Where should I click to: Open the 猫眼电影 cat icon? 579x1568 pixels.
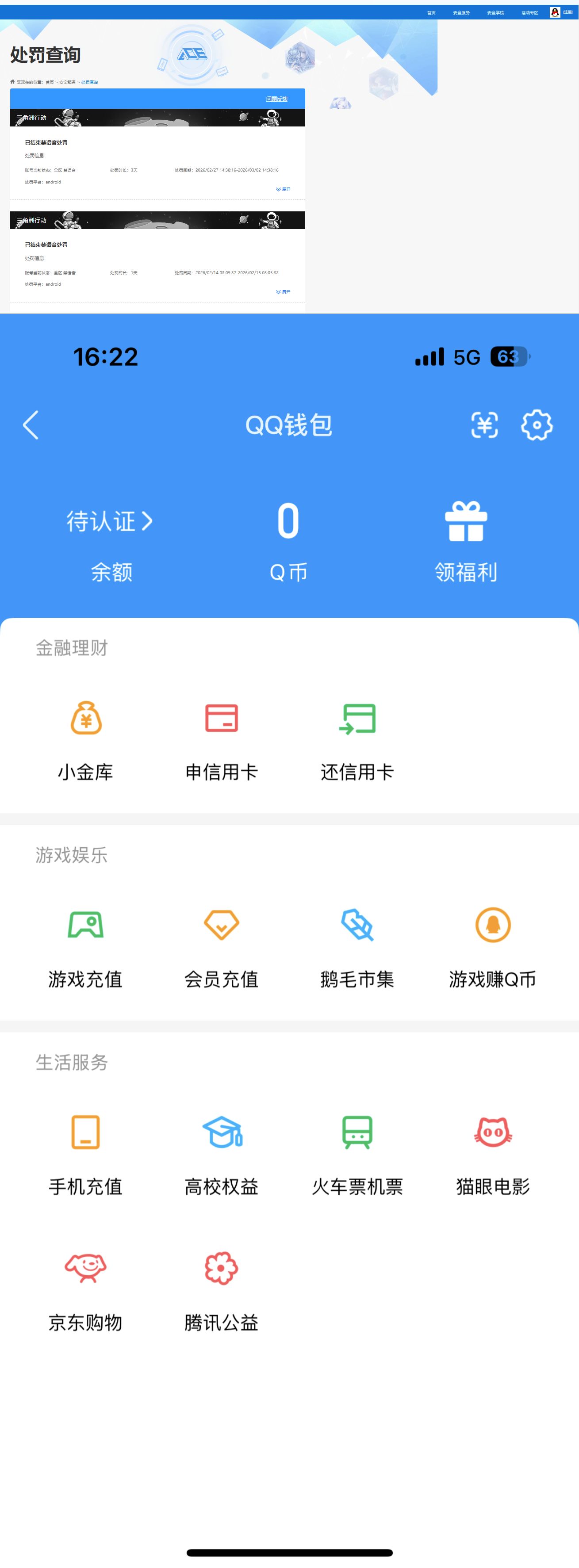[x=493, y=1133]
